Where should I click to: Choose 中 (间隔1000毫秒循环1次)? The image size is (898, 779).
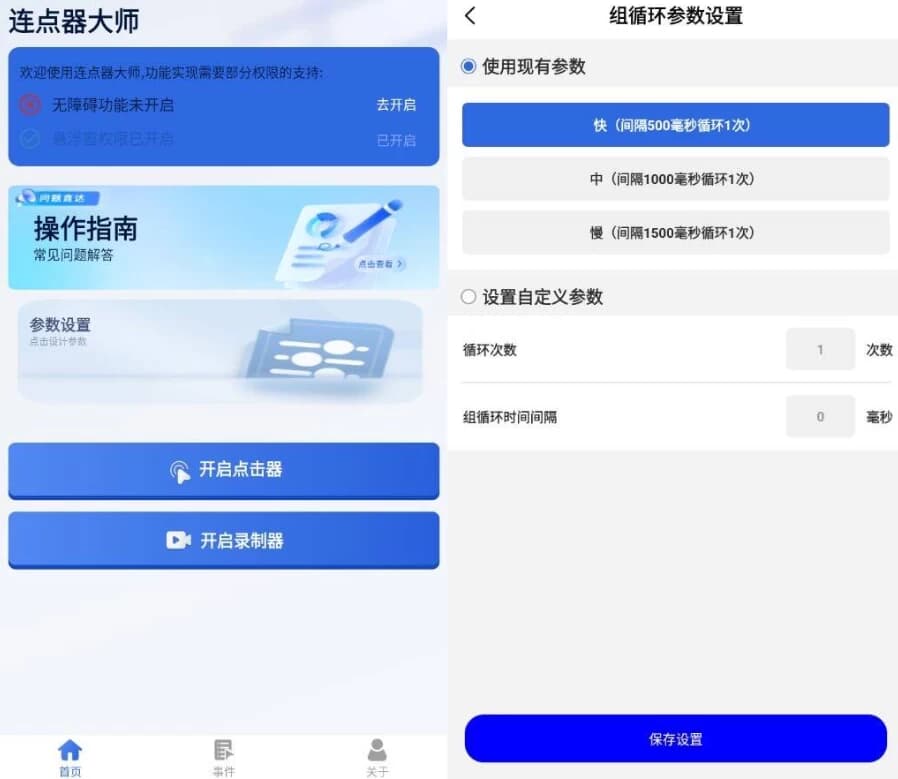(x=675, y=179)
